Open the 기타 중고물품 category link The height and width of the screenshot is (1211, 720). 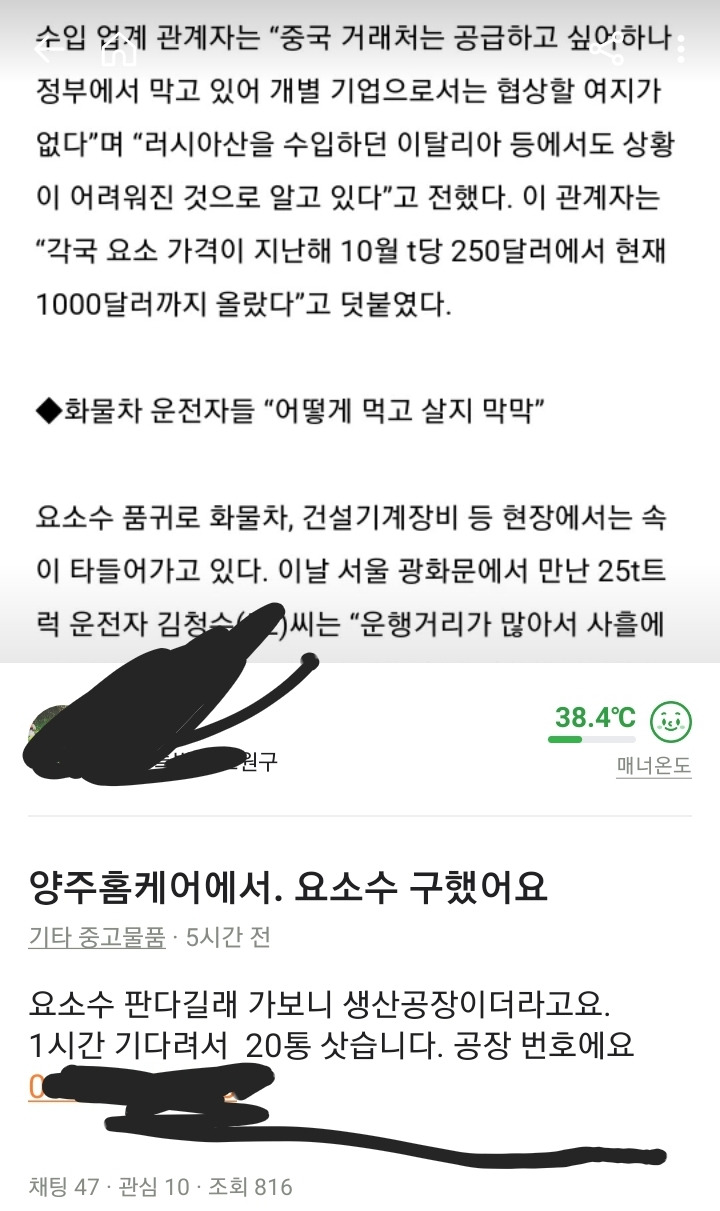97,938
